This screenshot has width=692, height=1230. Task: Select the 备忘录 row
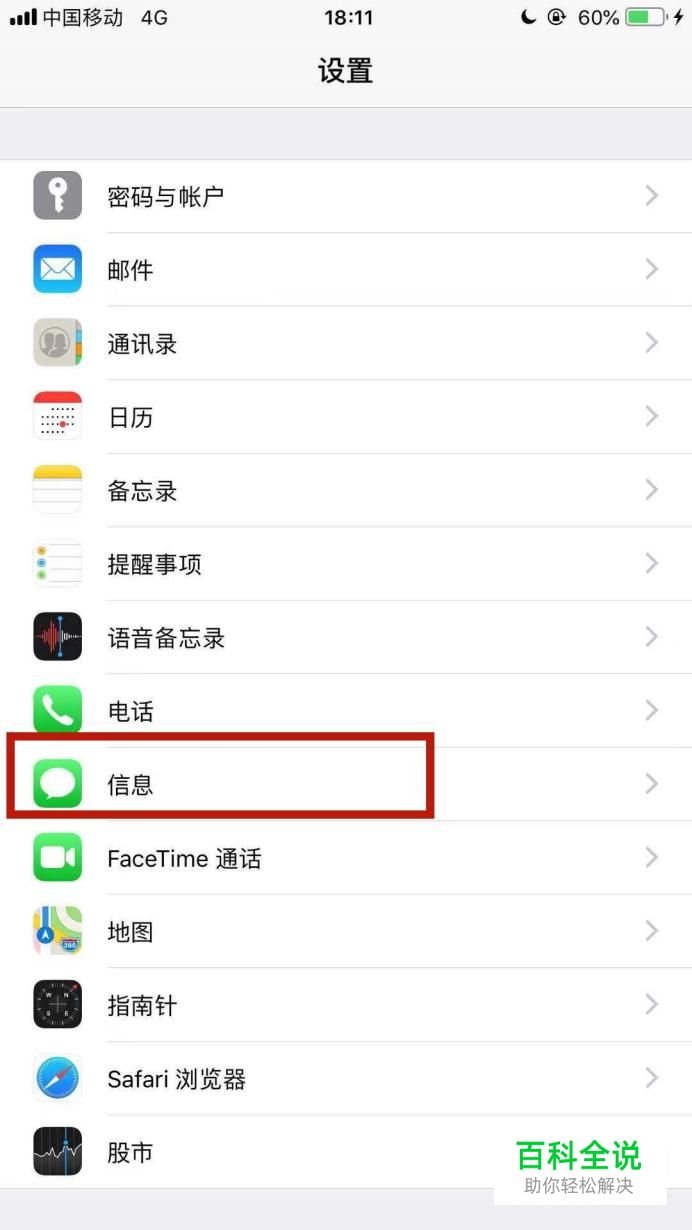(x=346, y=491)
